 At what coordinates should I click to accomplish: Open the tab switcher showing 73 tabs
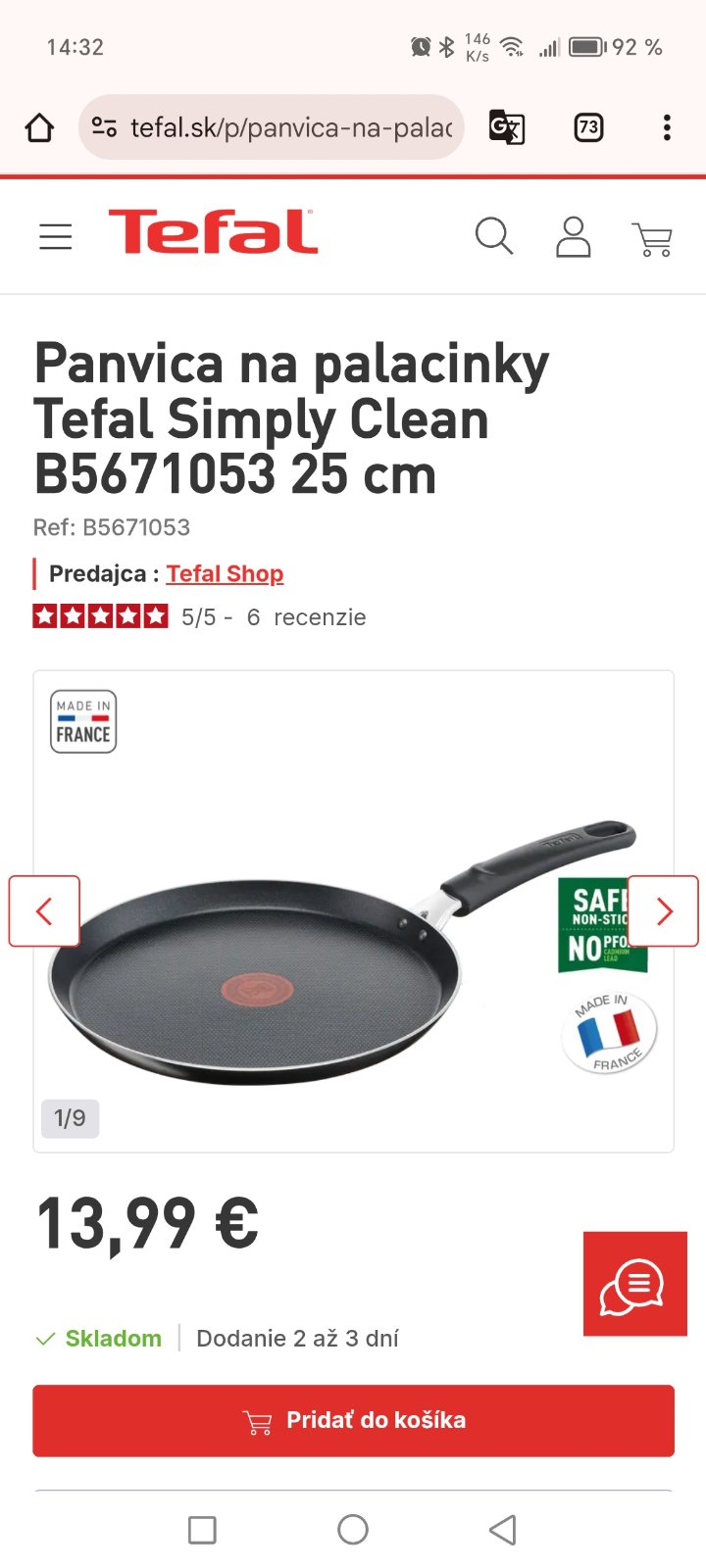pos(588,127)
